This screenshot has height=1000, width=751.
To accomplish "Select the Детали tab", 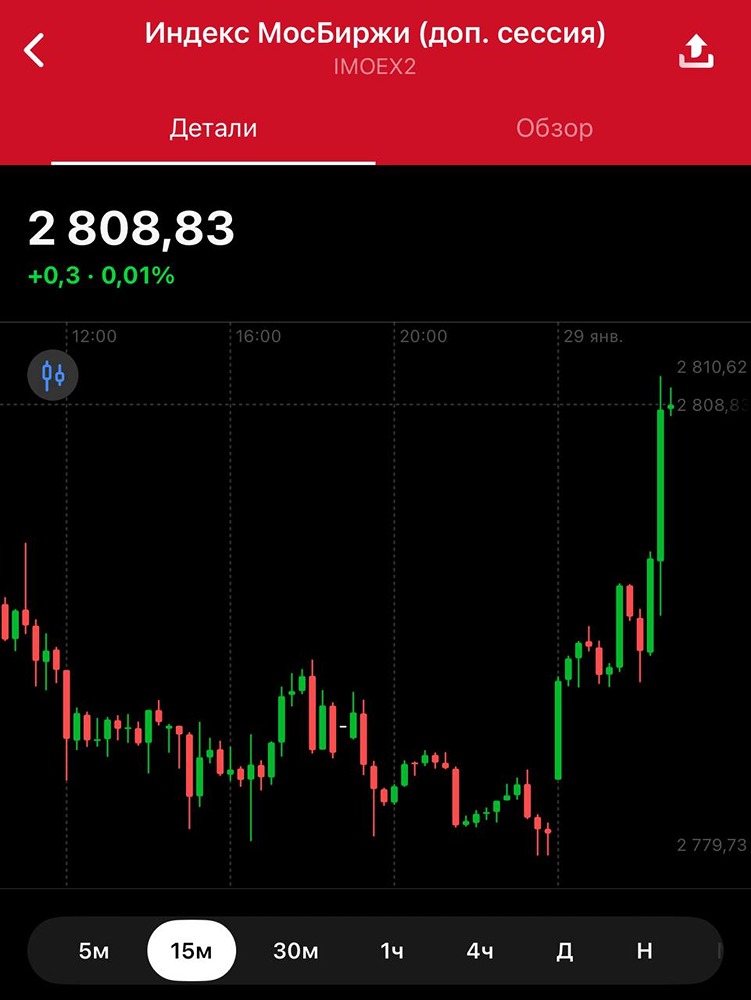I will [213, 128].
